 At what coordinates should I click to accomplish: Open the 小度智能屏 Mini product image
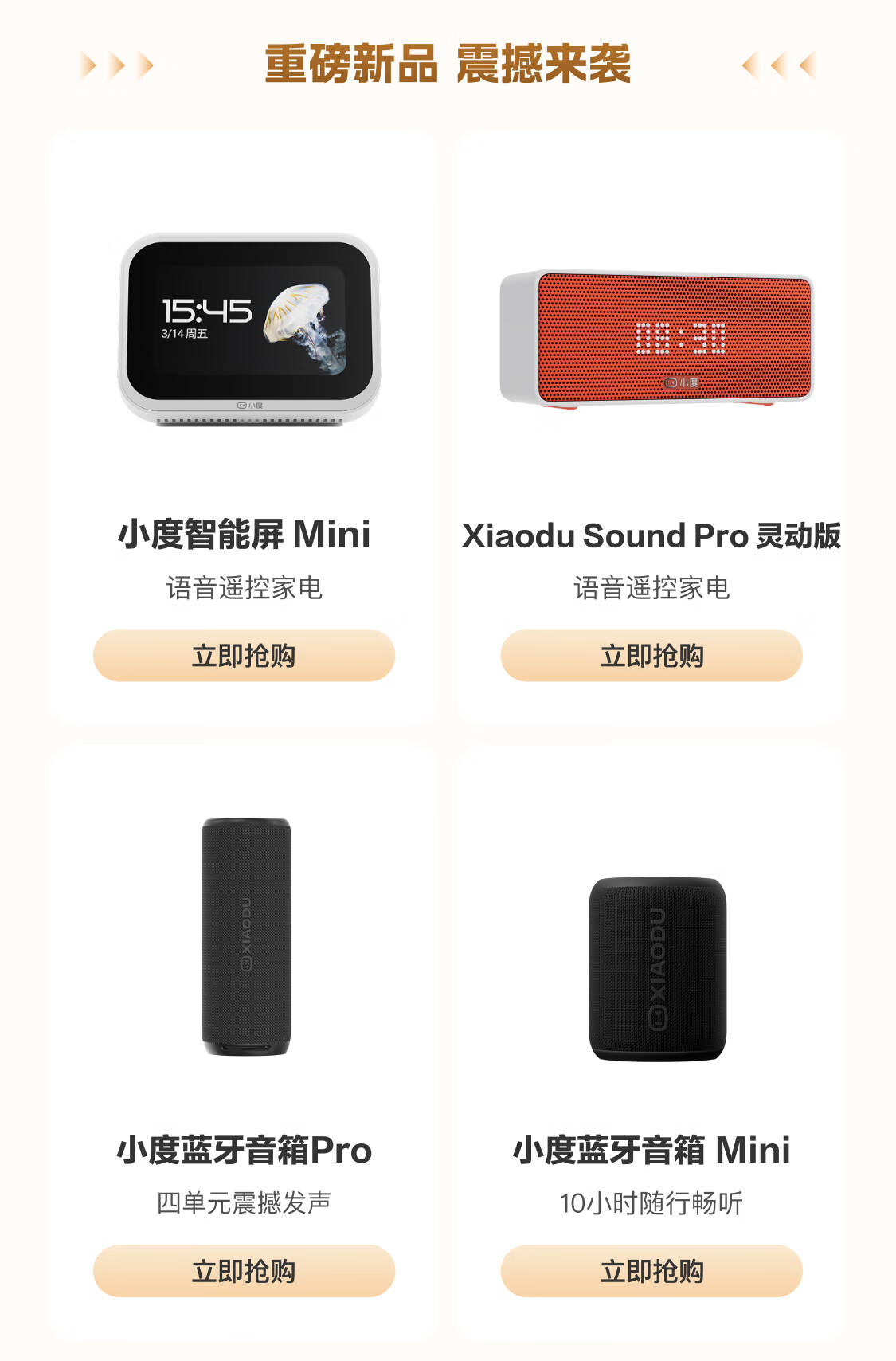(248, 330)
